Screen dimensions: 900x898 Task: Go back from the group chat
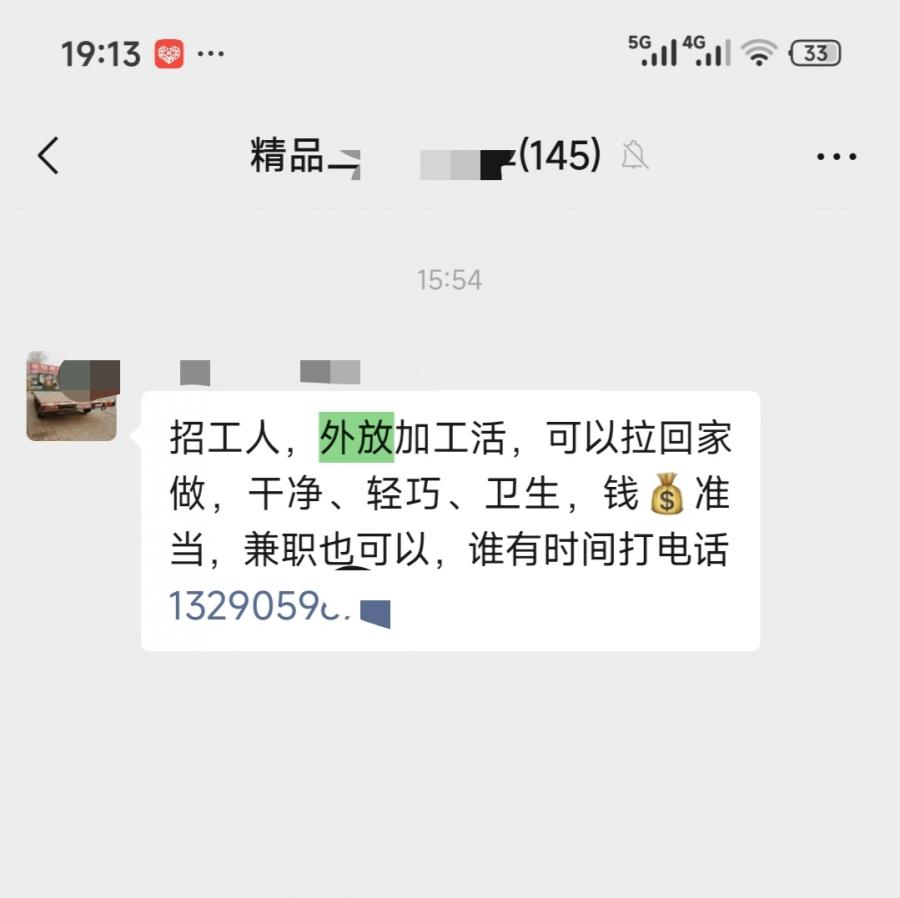tap(48, 156)
